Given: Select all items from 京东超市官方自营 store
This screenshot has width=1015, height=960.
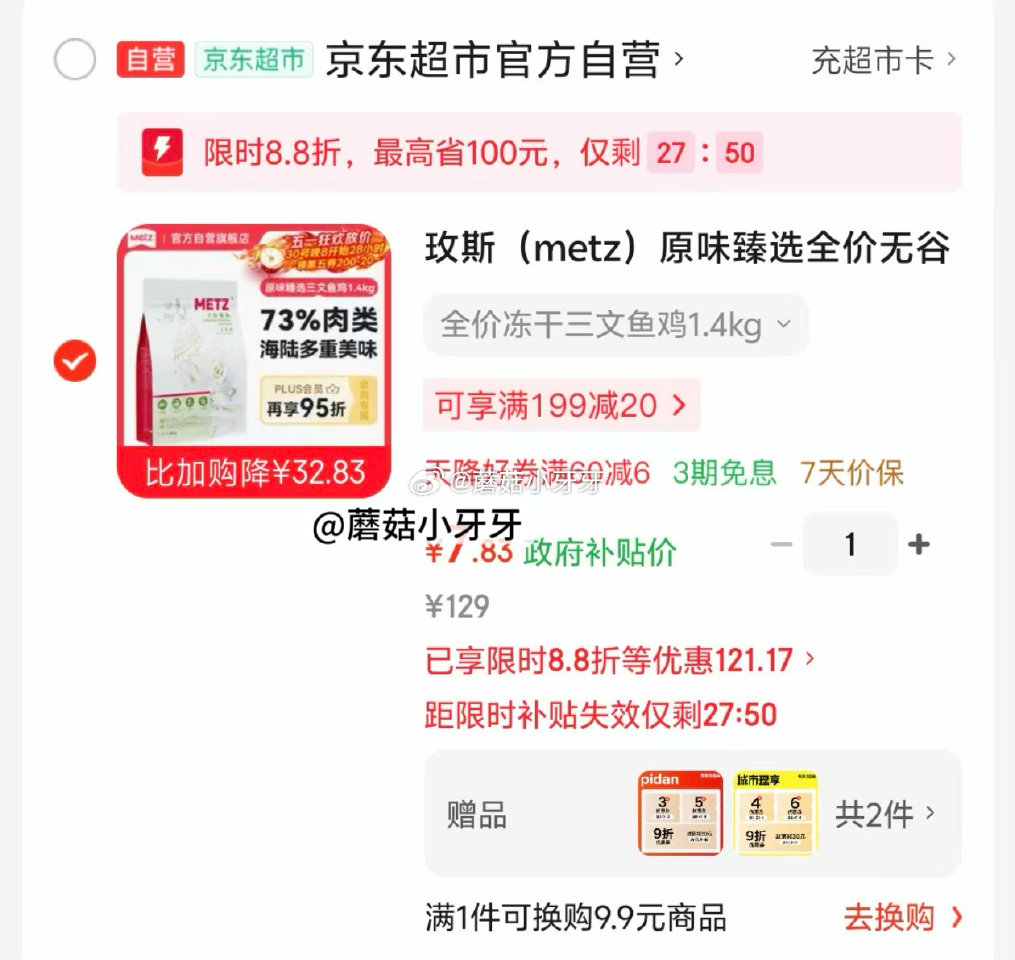Looking at the screenshot, I should (75, 61).
